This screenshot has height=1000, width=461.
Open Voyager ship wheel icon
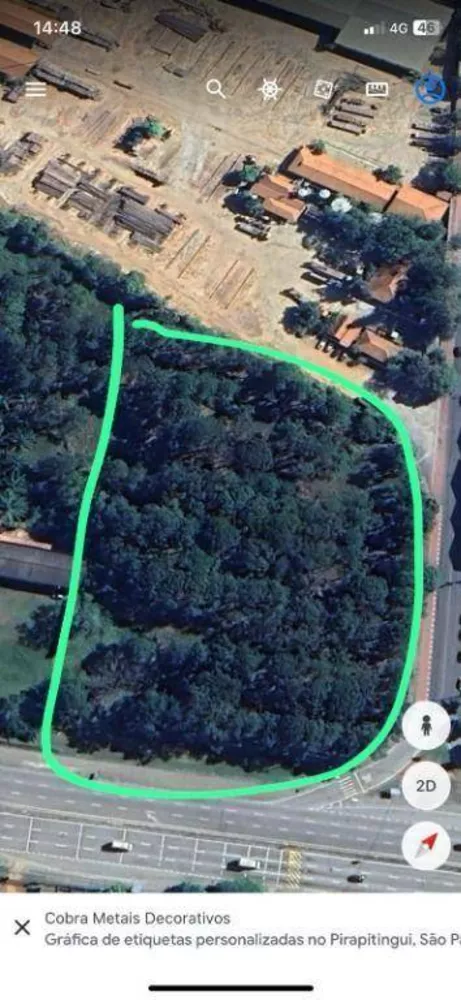(x=270, y=89)
